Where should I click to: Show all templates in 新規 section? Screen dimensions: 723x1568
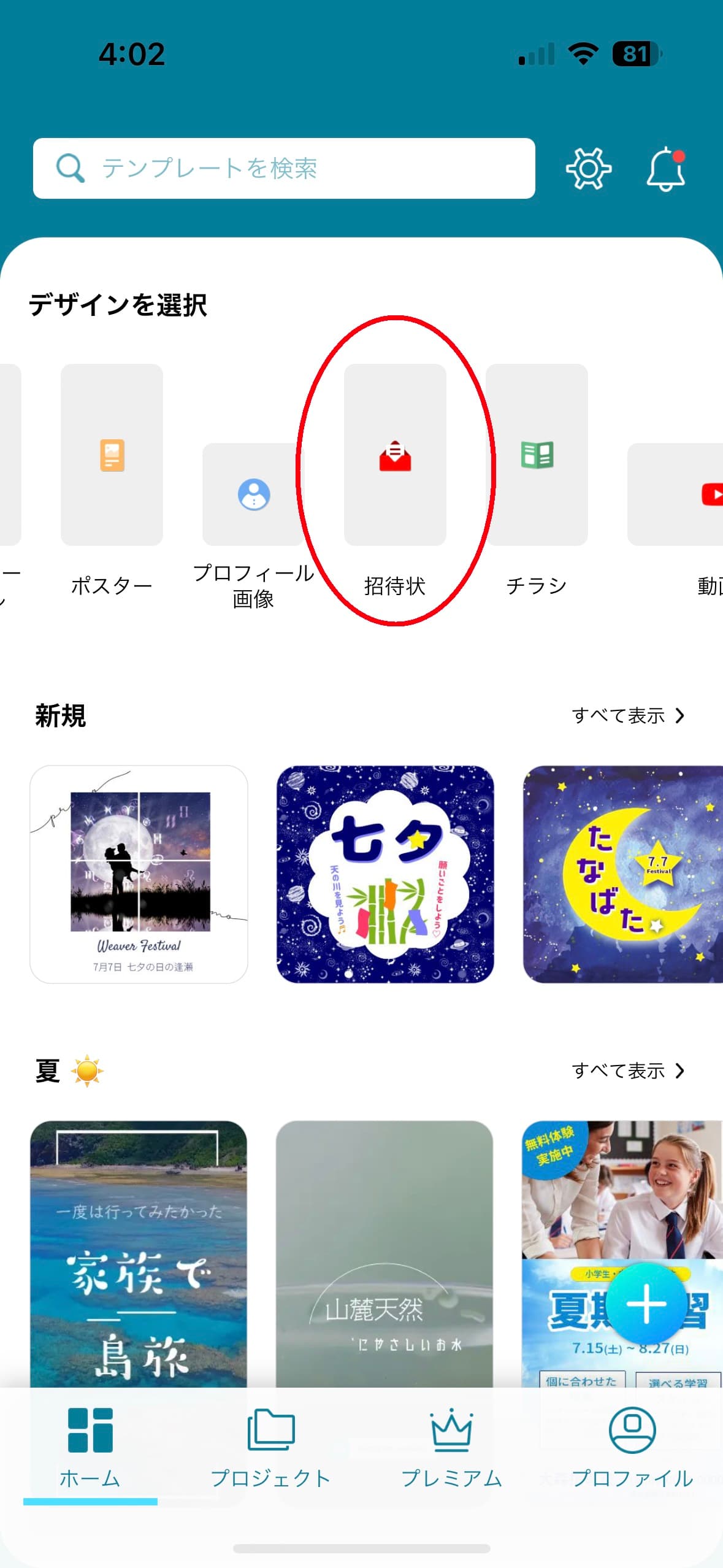pos(627,715)
